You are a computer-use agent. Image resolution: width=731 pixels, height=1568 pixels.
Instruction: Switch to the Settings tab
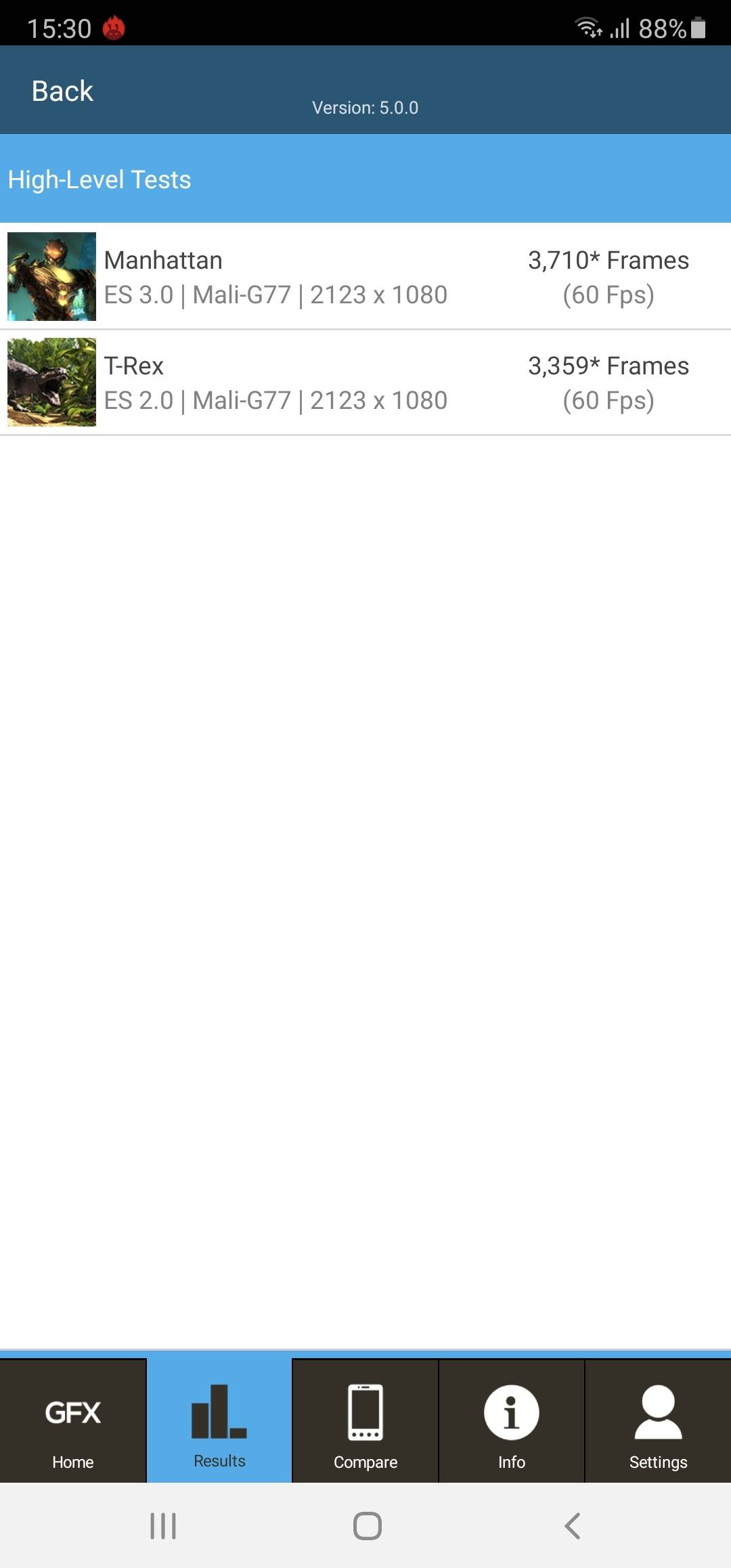[x=658, y=1422]
